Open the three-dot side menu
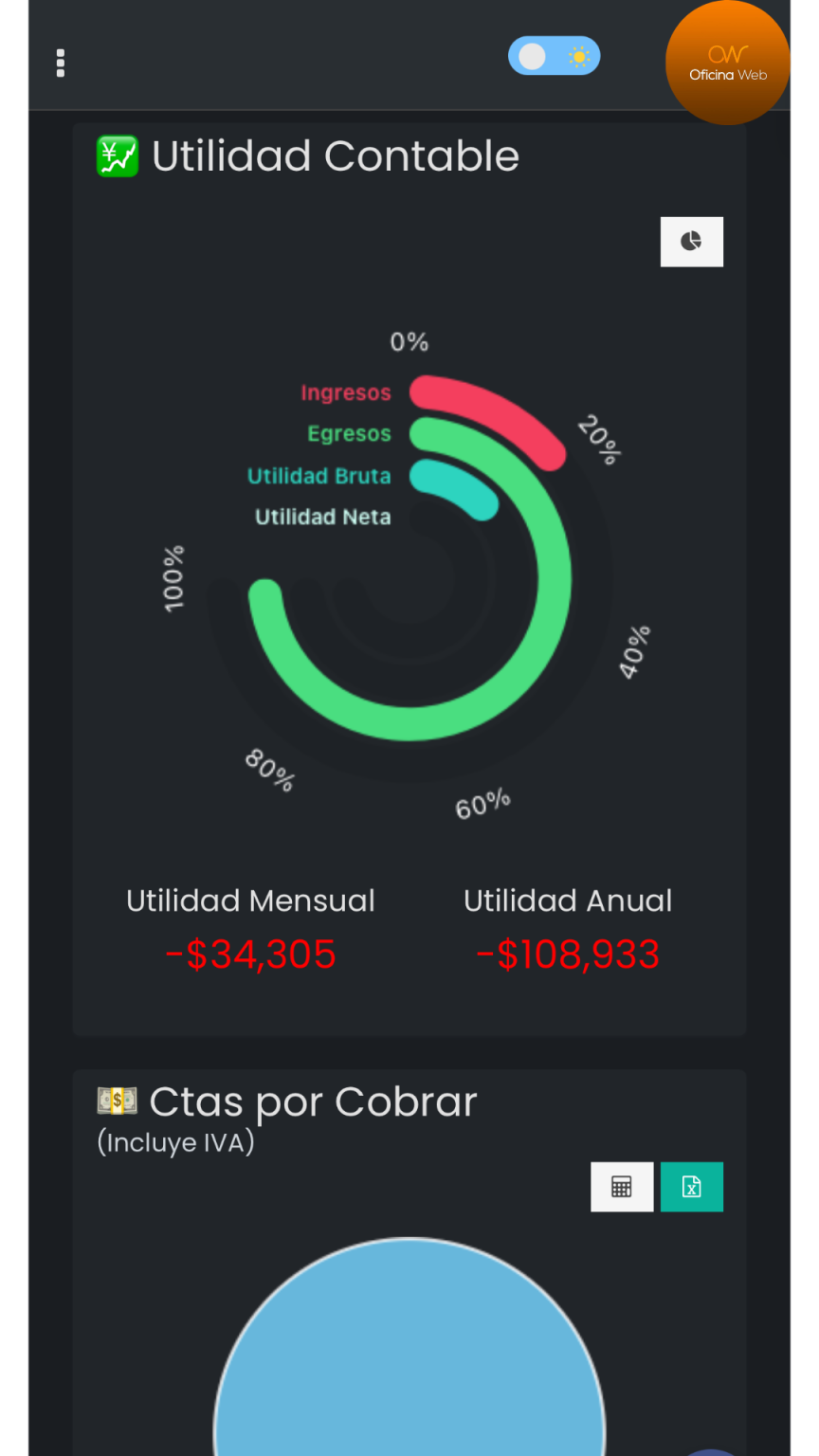 (x=61, y=63)
